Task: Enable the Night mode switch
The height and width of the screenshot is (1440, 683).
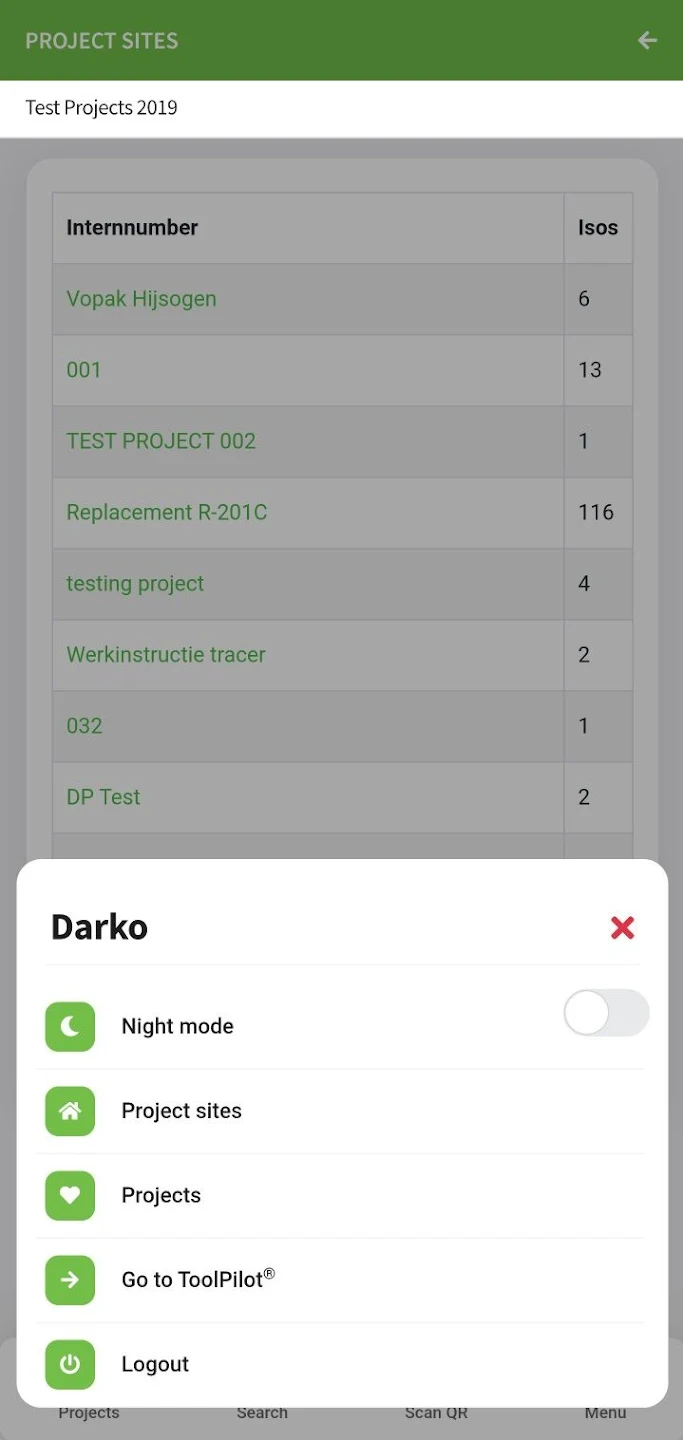Action: coord(606,1013)
